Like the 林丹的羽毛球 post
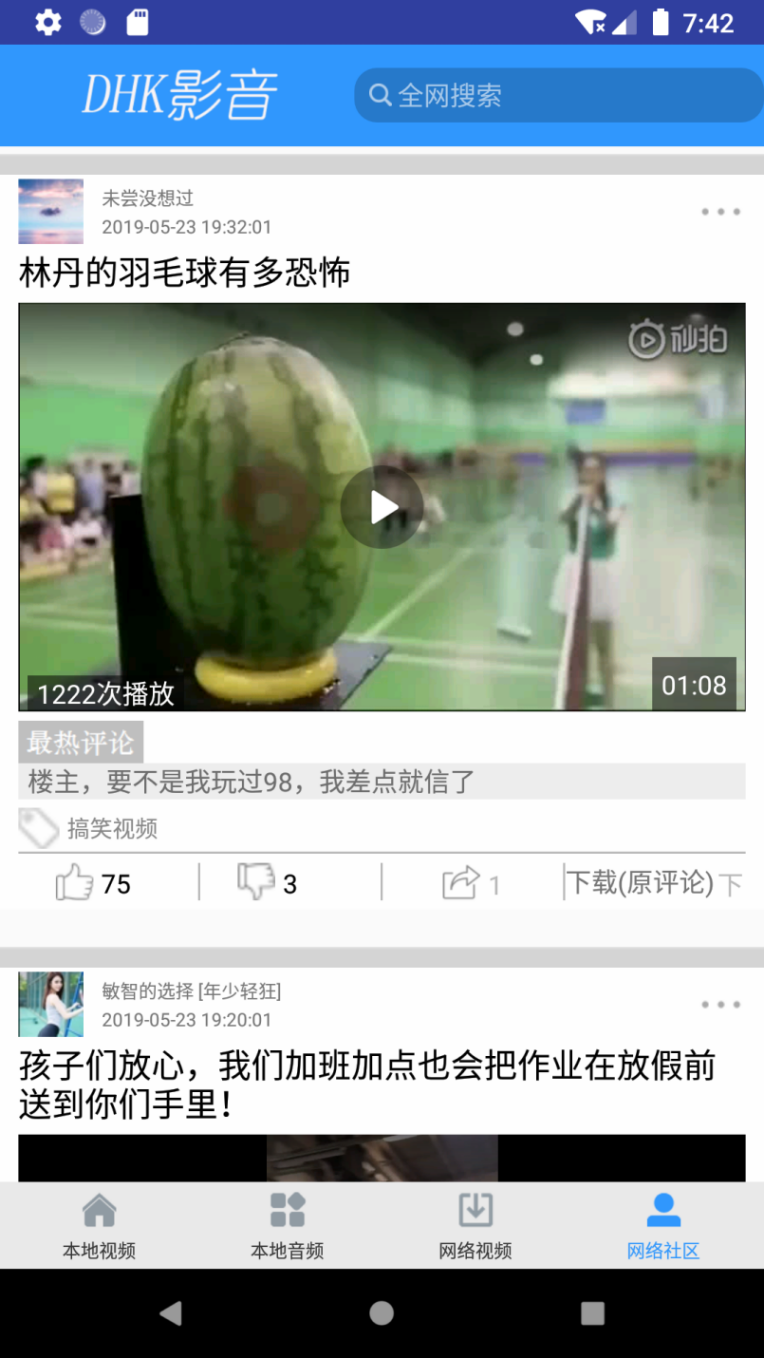 94,883
